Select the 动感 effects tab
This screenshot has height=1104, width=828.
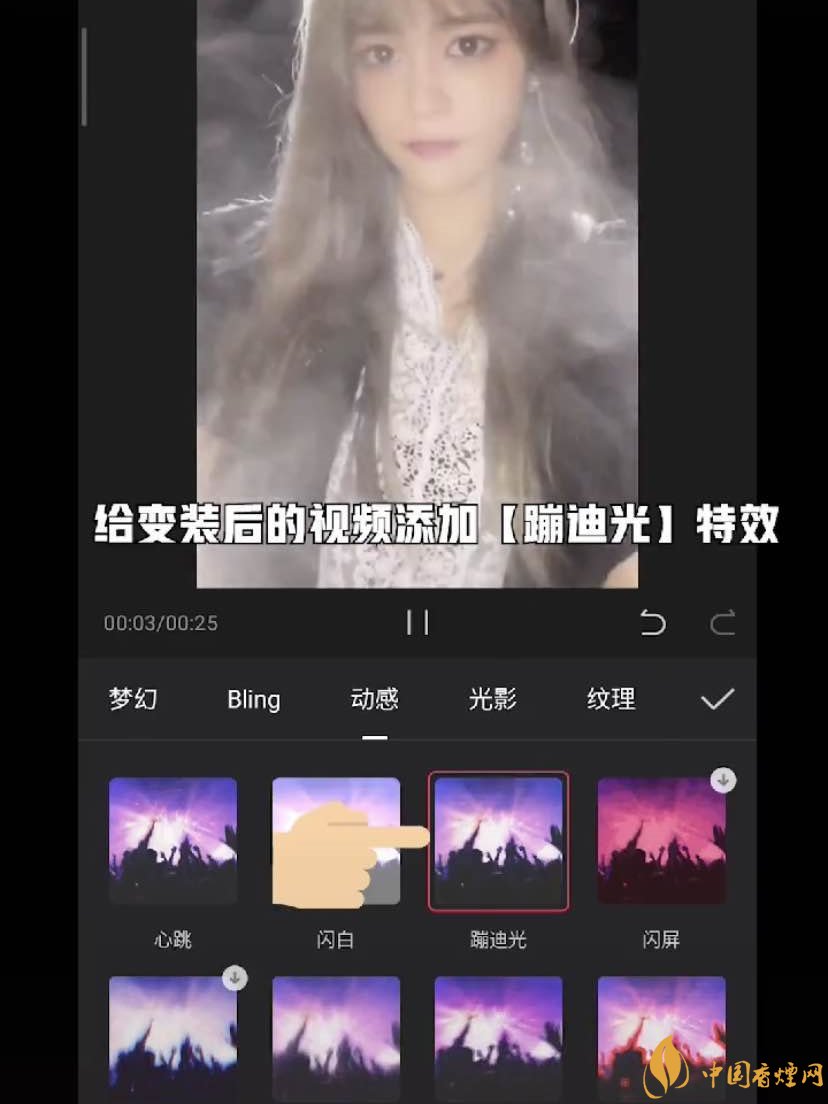tap(374, 699)
